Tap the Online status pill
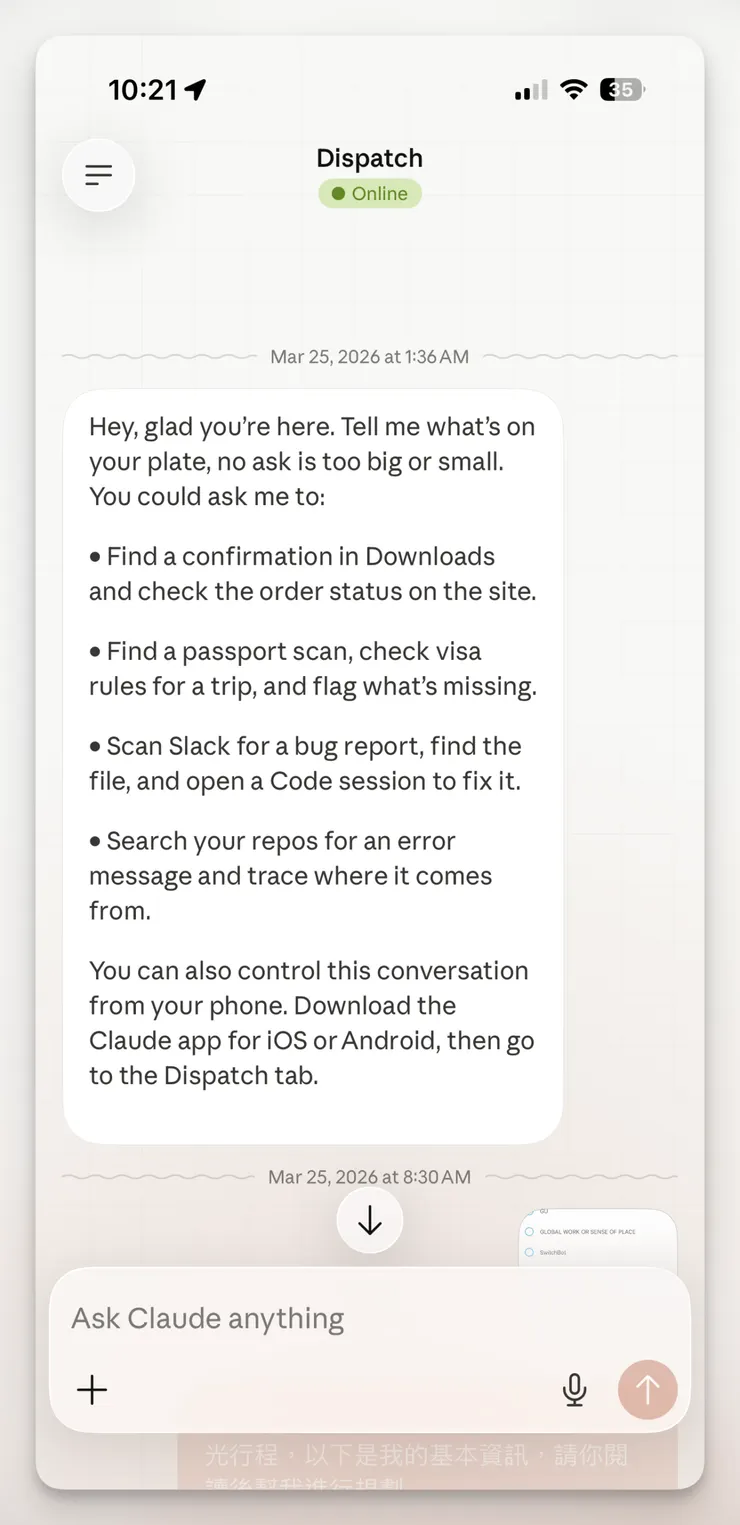This screenshot has width=740, height=1525. coord(369,193)
